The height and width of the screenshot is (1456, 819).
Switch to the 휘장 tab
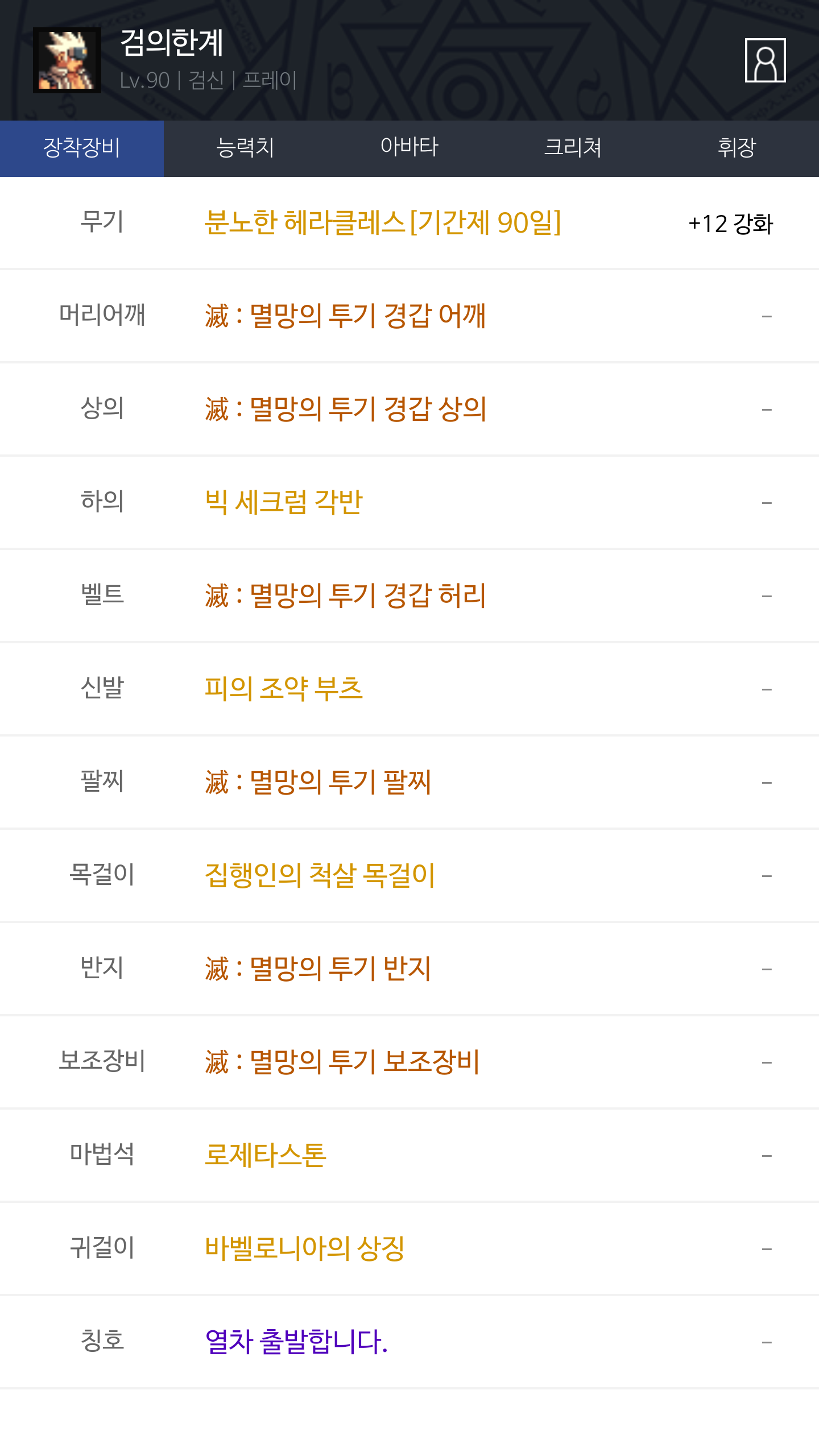coord(737,148)
